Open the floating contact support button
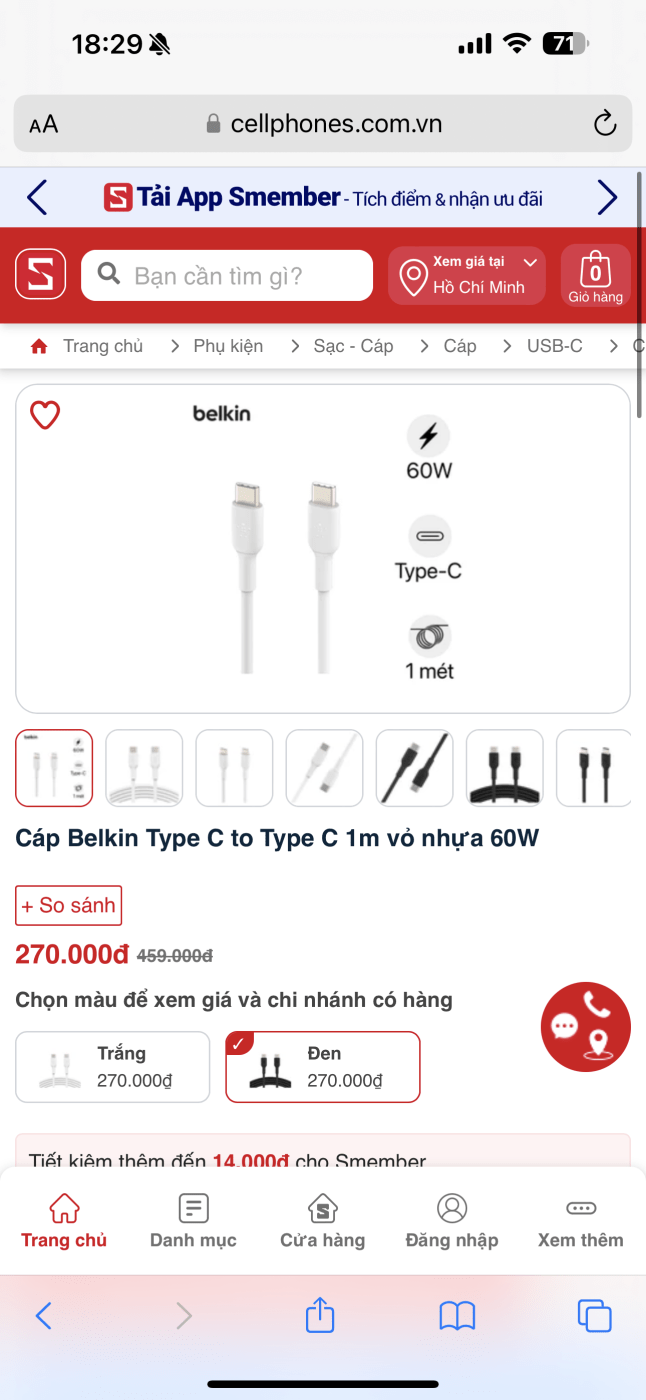 pyautogui.click(x=585, y=1027)
